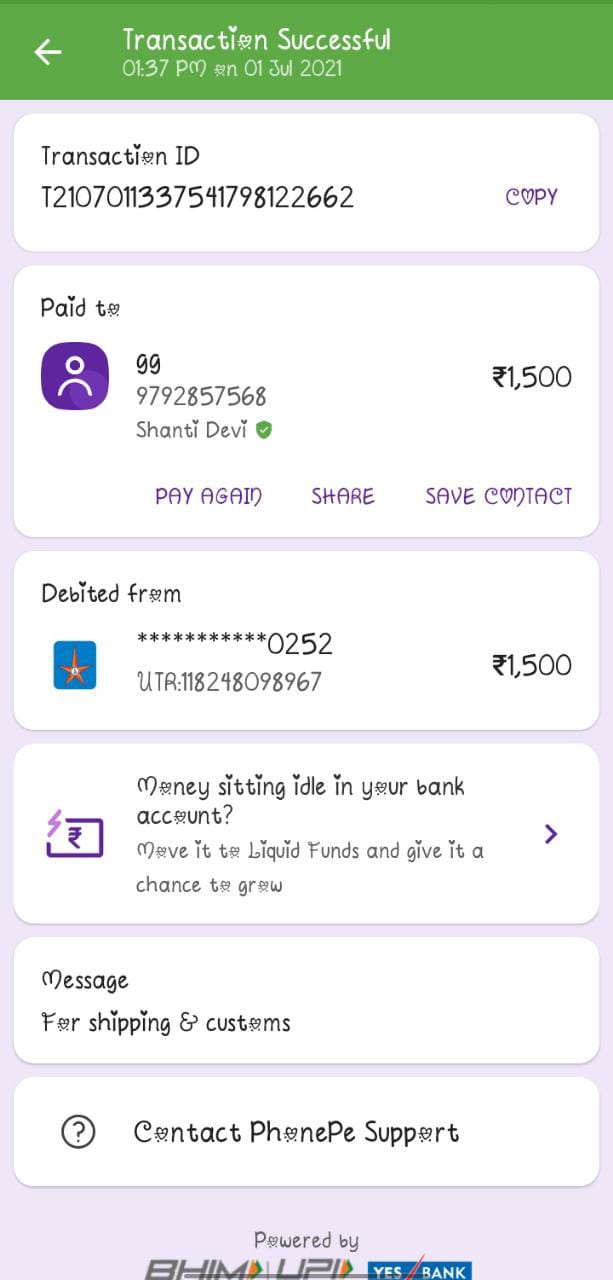Contact PhonePe Support
The width and height of the screenshot is (613, 1280).
(296, 1132)
